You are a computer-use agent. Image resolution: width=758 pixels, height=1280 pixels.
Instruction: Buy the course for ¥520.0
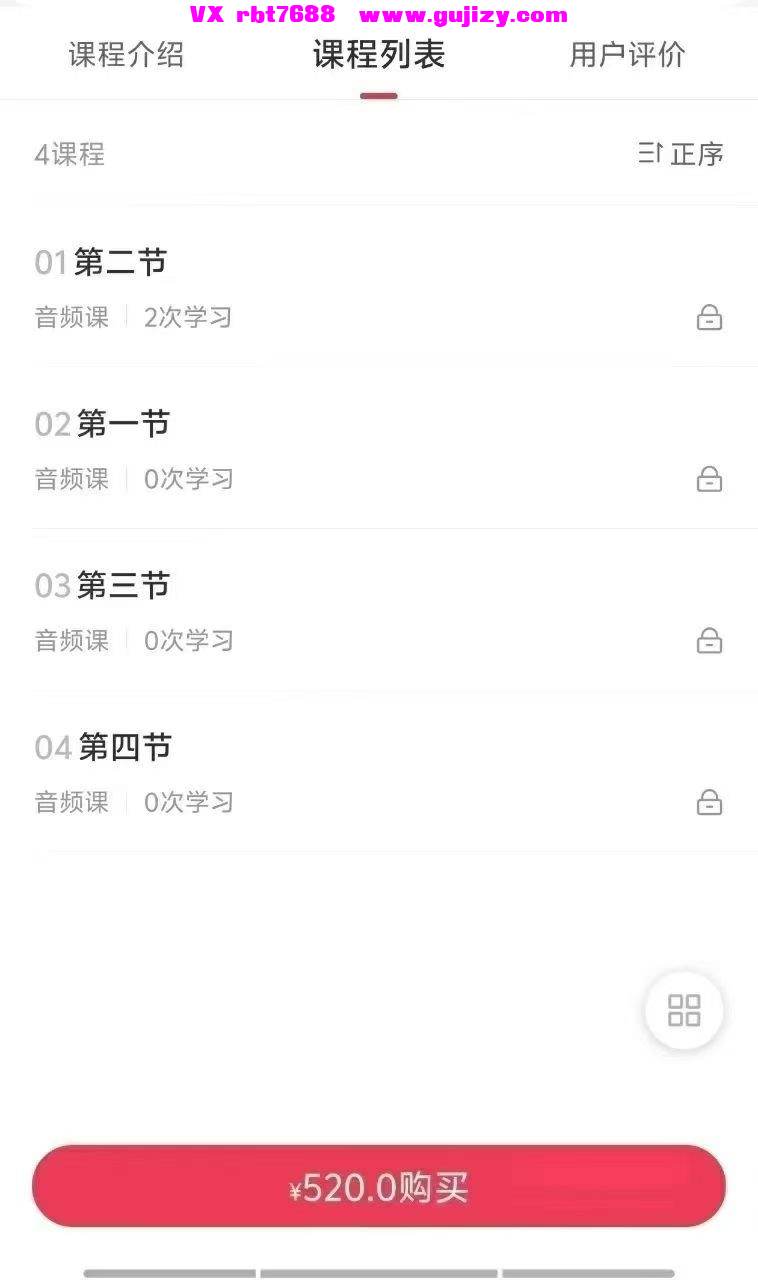tap(379, 1186)
